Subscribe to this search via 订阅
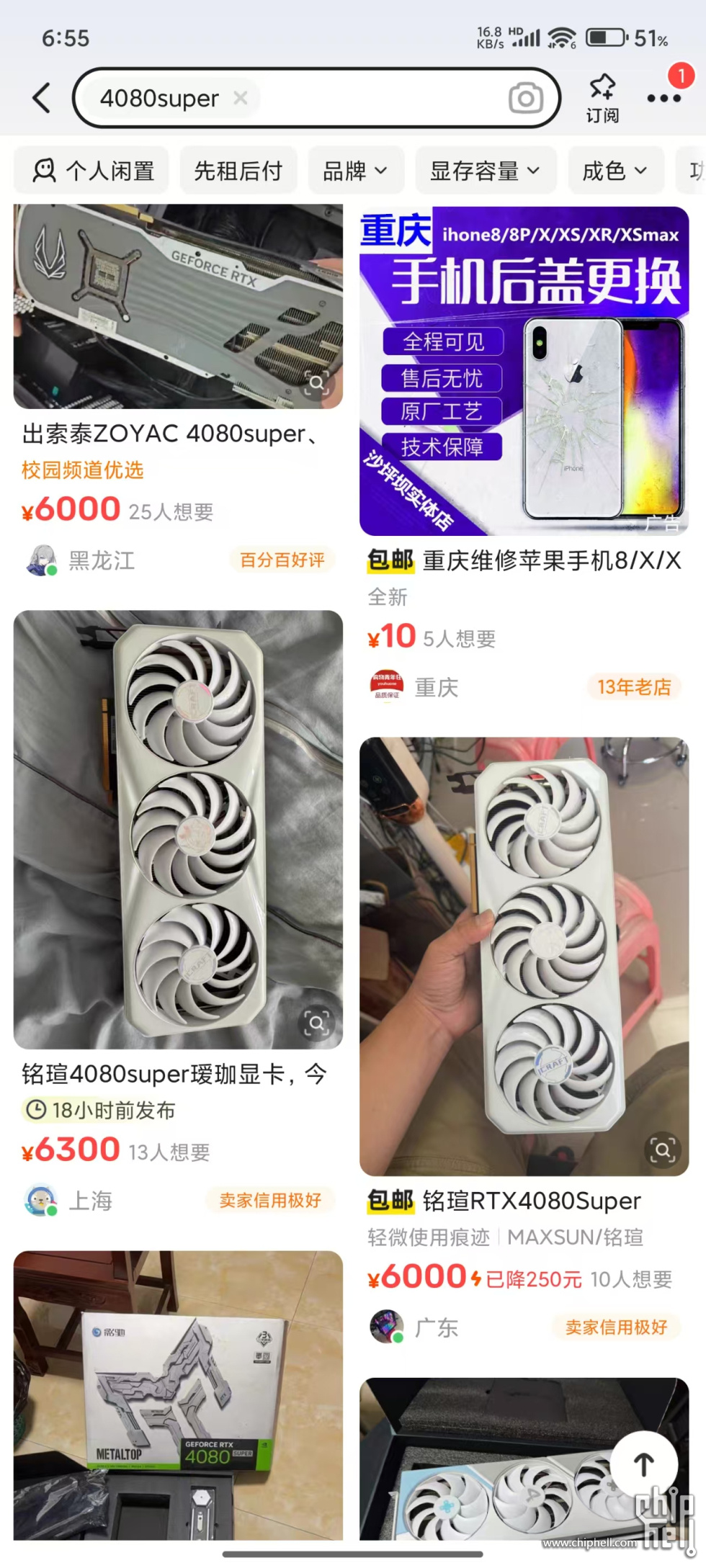The height and width of the screenshot is (1568, 706). (x=602, y=98)
